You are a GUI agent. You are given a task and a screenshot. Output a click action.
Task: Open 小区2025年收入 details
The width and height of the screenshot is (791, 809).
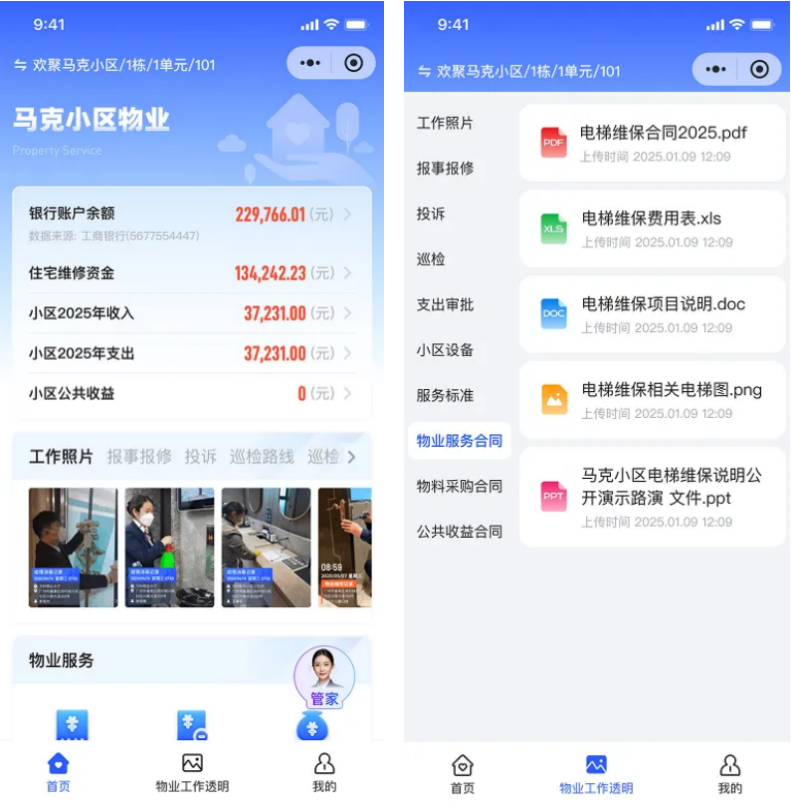(x=190, y=313)
